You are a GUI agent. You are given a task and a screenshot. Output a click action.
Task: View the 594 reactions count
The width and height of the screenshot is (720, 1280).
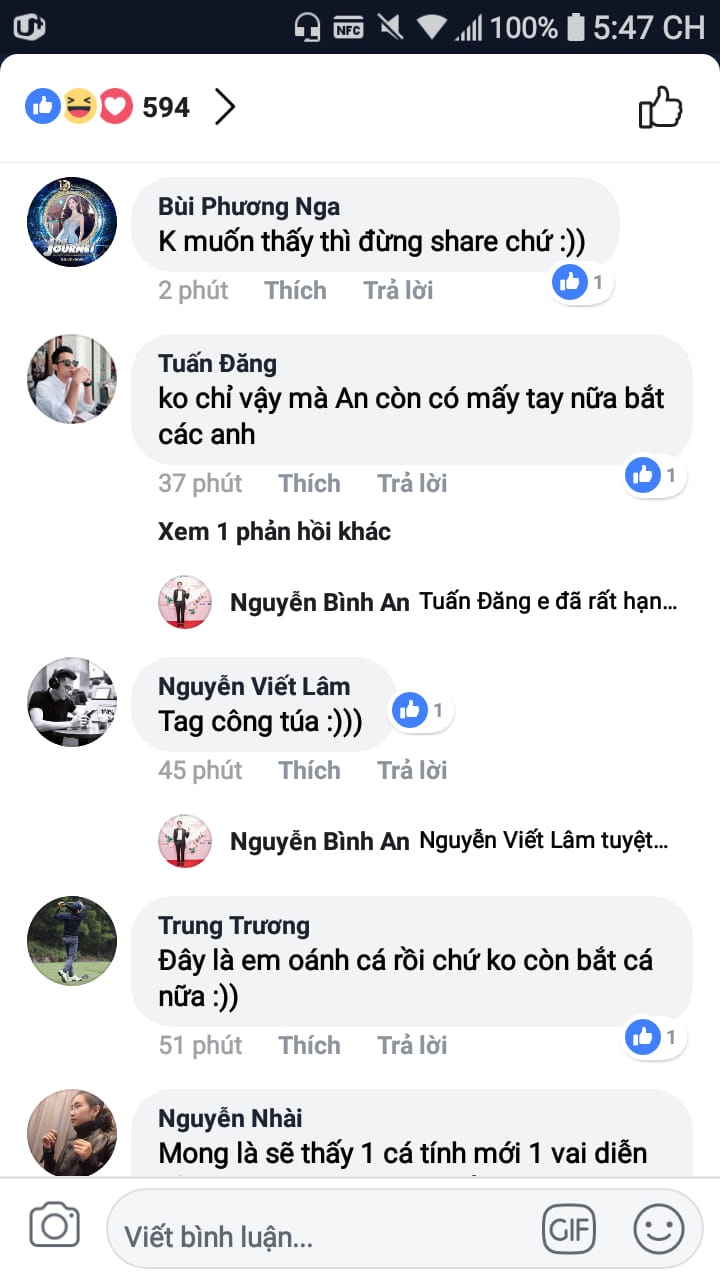click(167, 105)
